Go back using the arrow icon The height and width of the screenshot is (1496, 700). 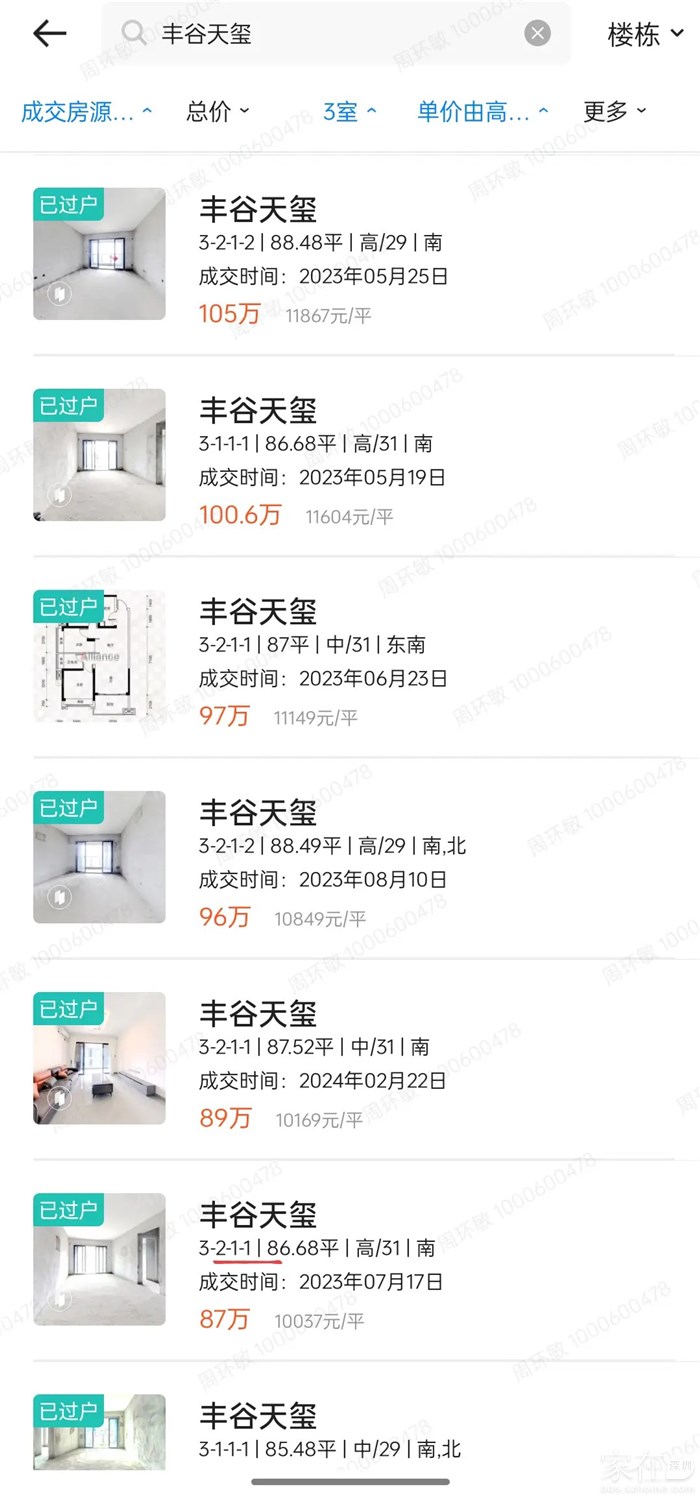click(49, 34)
